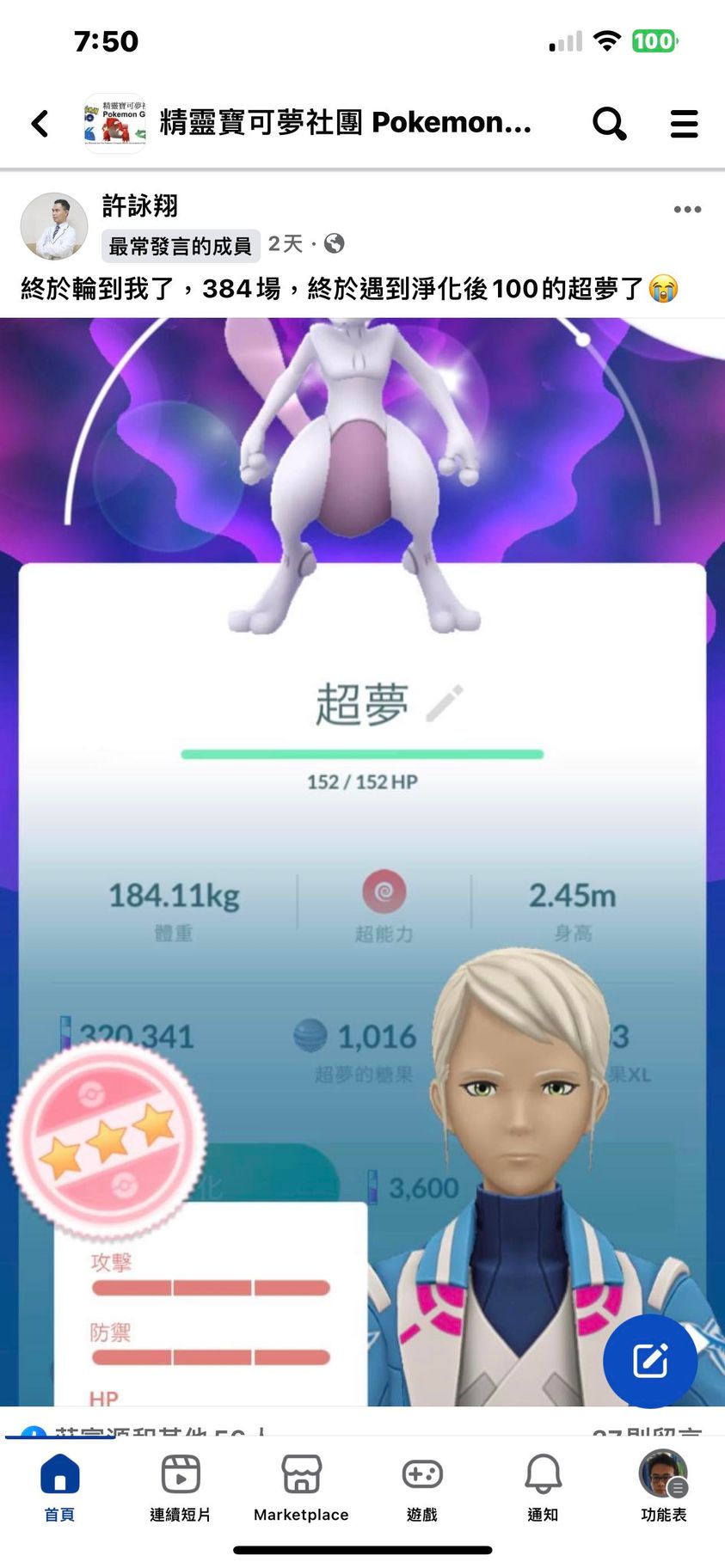
Task: Switch to the 連續短片 tab
Action: click(180, 1487)
